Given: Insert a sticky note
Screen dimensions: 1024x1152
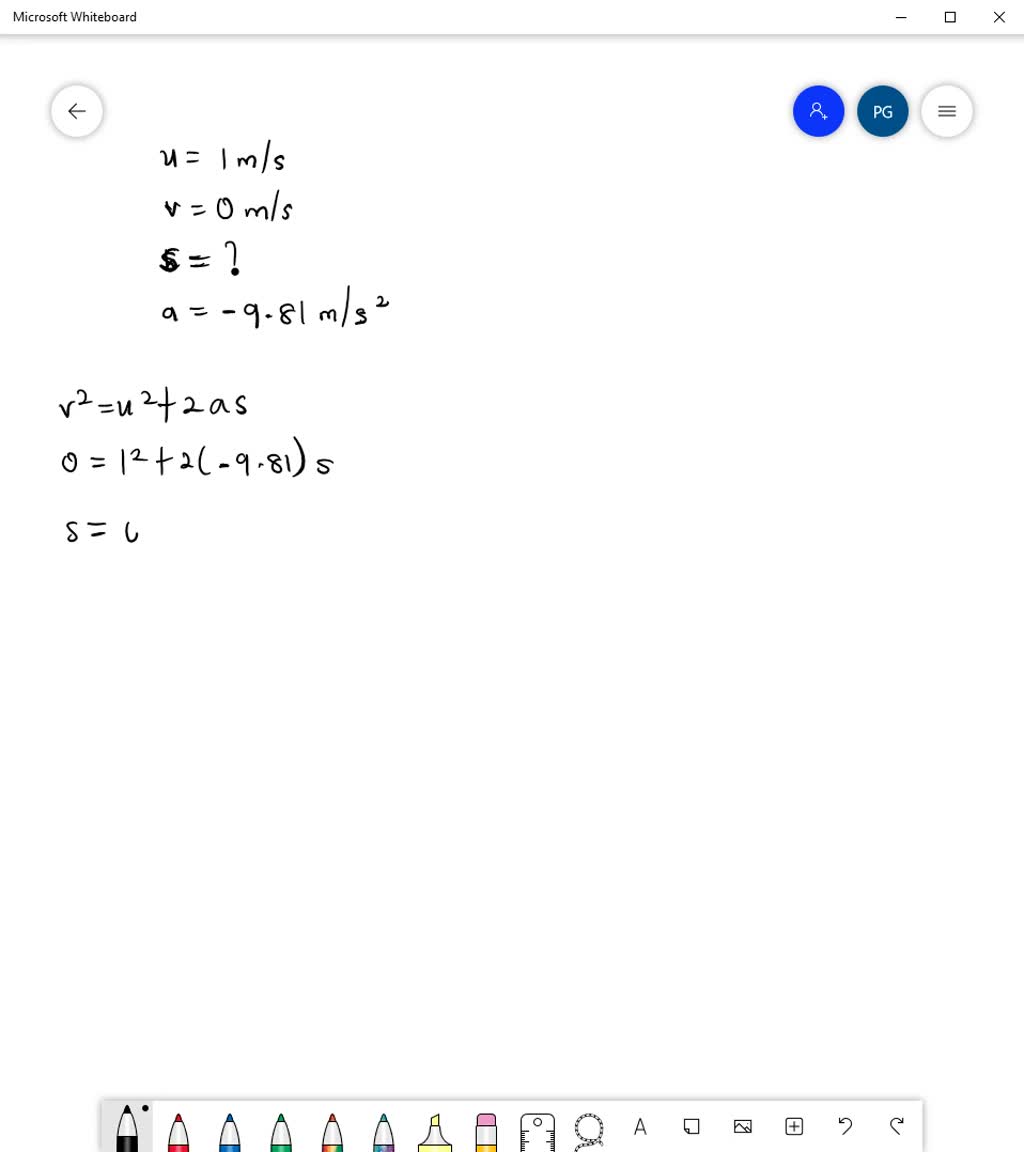Looking at the screenshot, I should (691, 1127).
